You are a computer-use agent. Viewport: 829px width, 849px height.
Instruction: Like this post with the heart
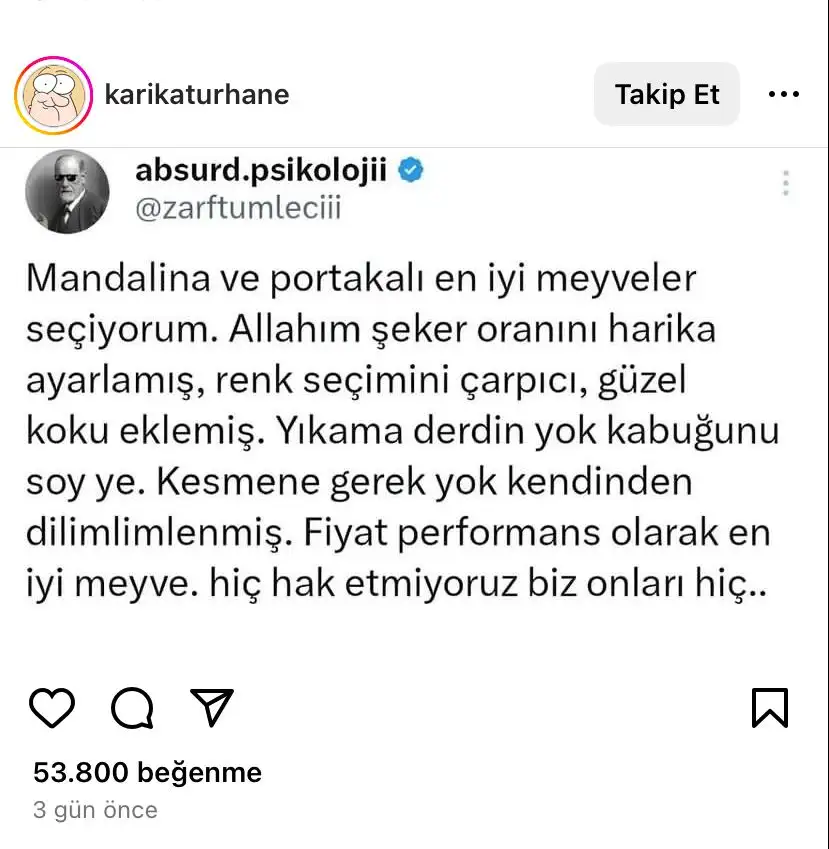click(x=52, y=708)
